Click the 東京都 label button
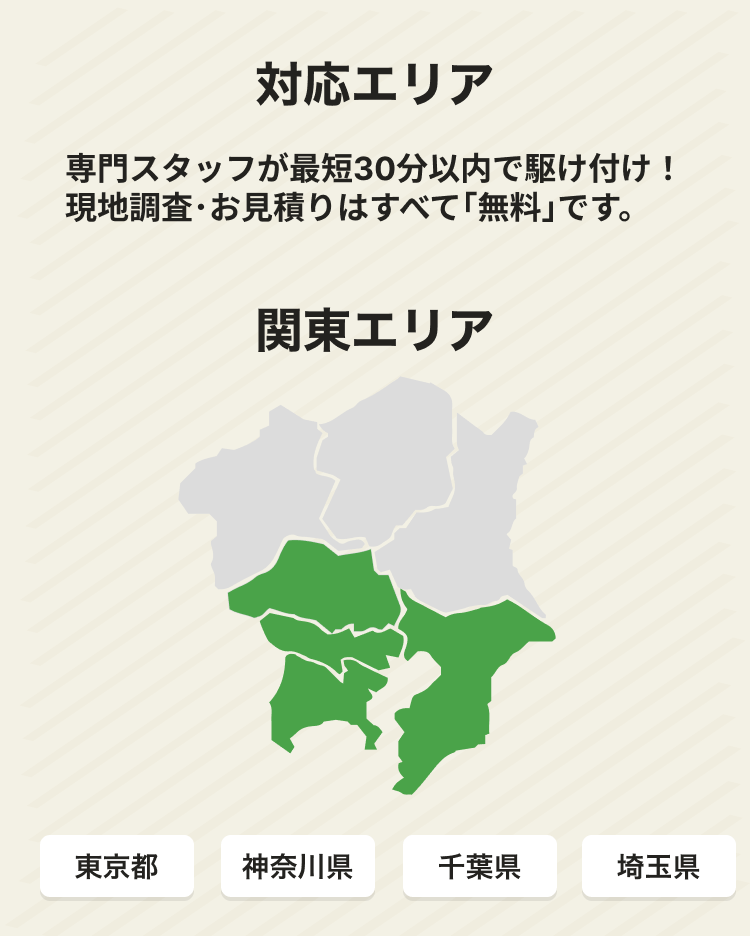This screenshot has height=936, width=750. (116, 867)
